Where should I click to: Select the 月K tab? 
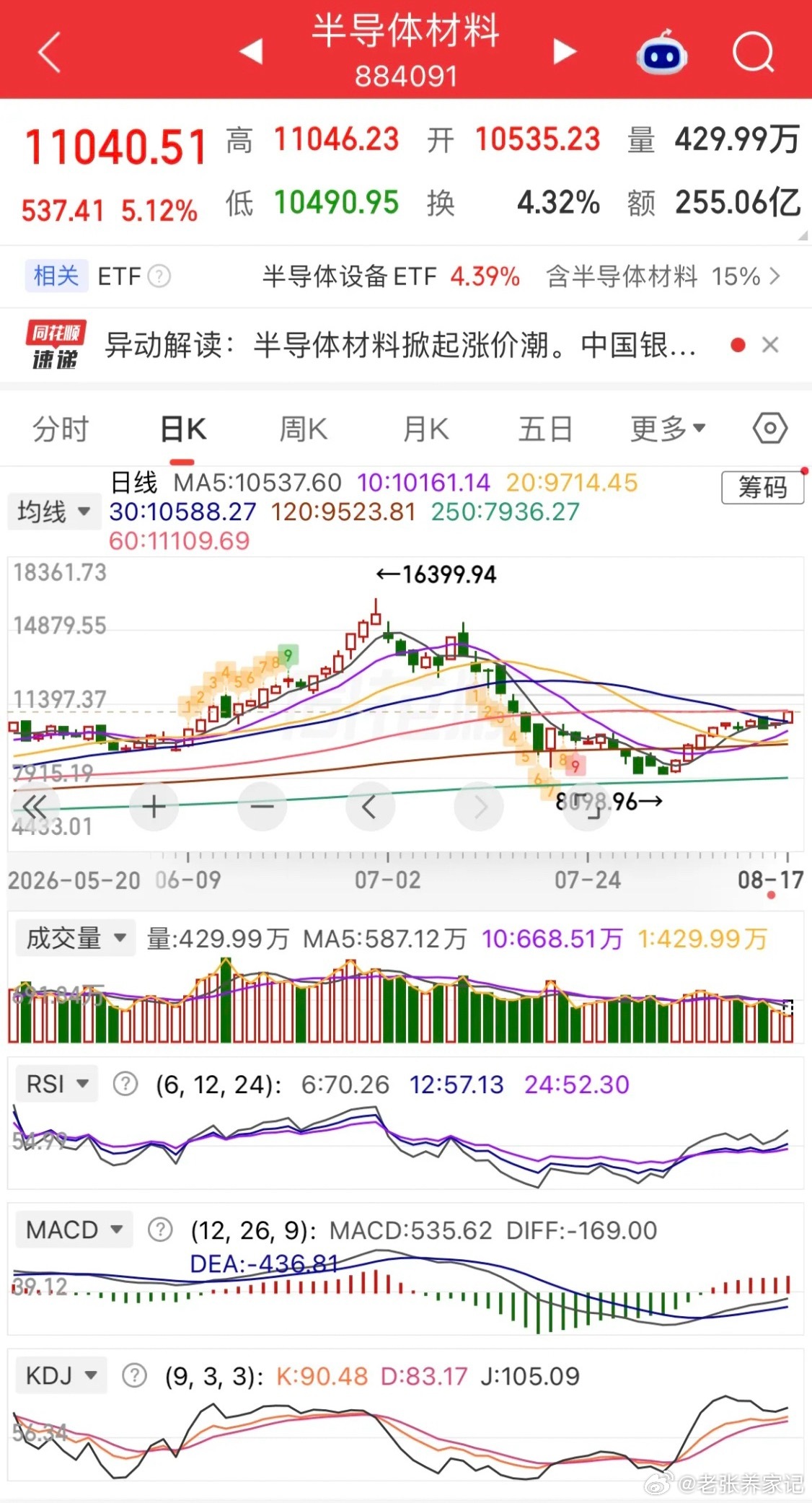[x=425, y=430]
